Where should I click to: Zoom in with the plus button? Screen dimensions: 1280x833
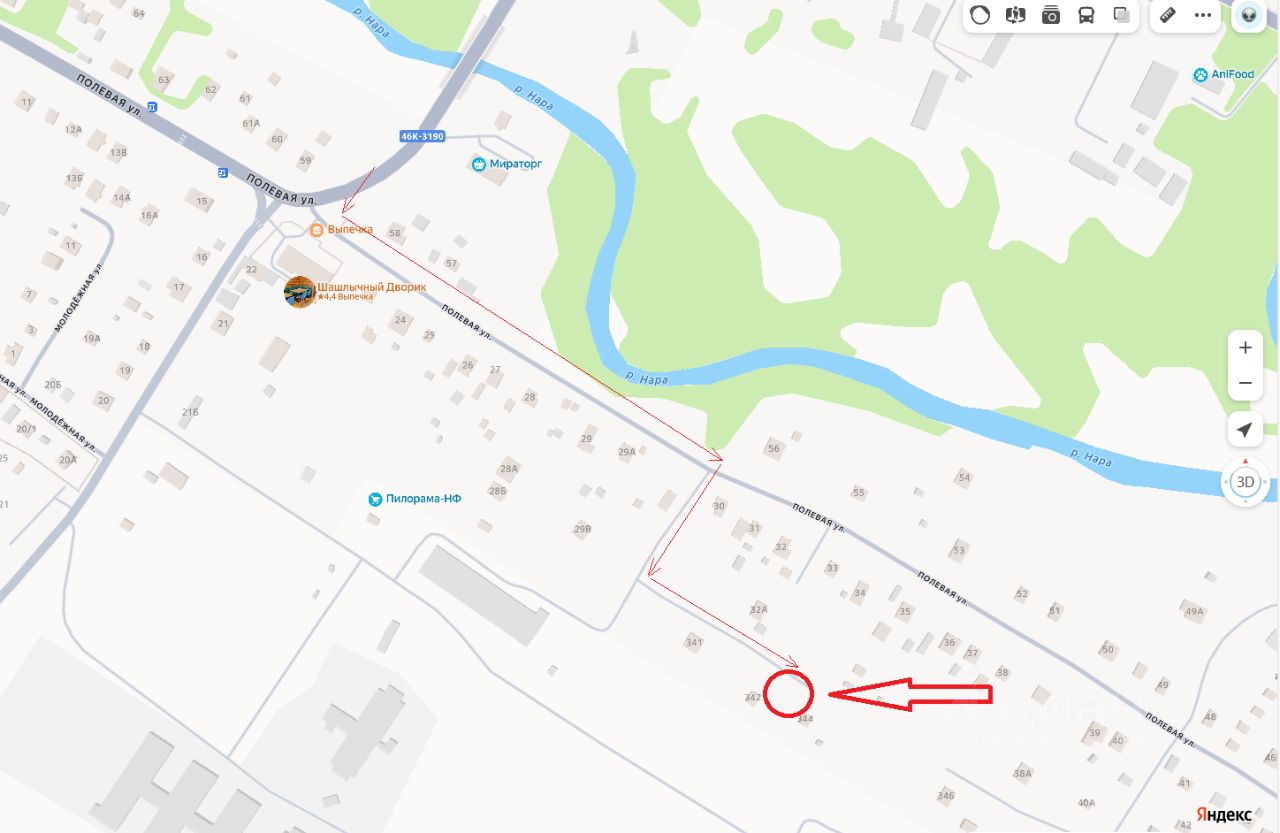click(1245, 348)
